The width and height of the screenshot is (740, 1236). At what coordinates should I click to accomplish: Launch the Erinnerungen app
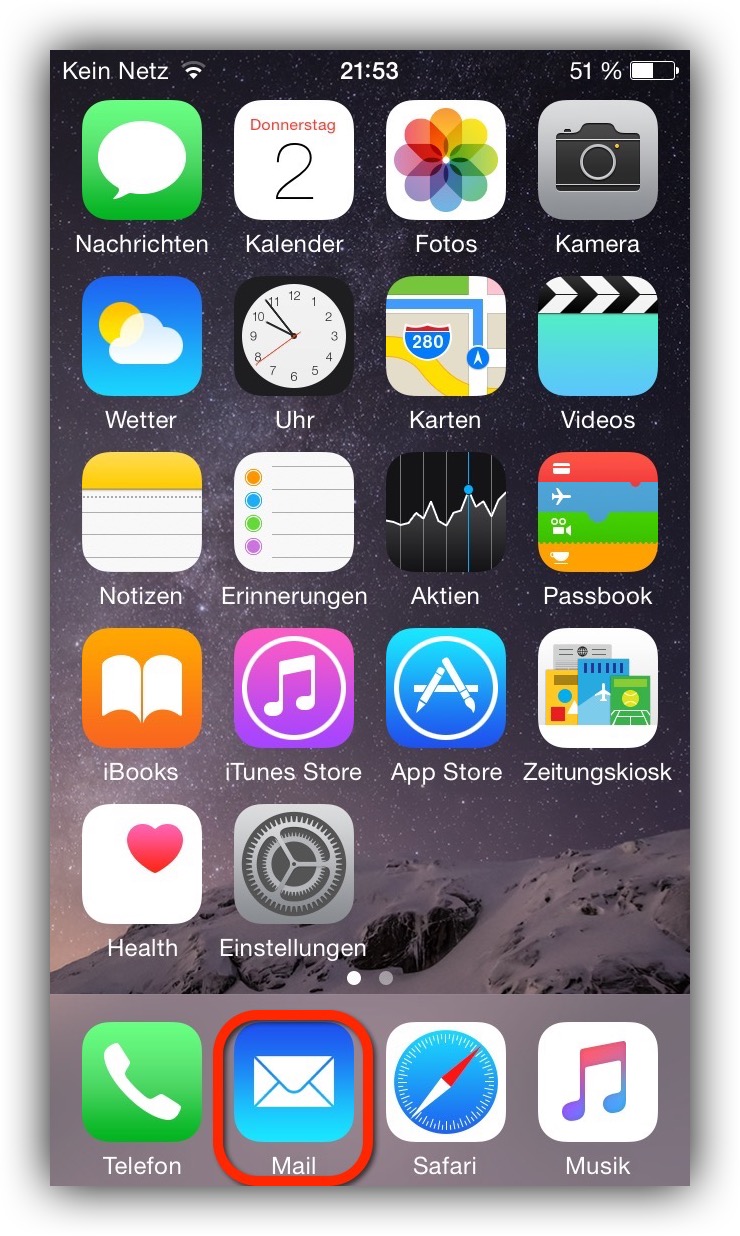point(294,512)
